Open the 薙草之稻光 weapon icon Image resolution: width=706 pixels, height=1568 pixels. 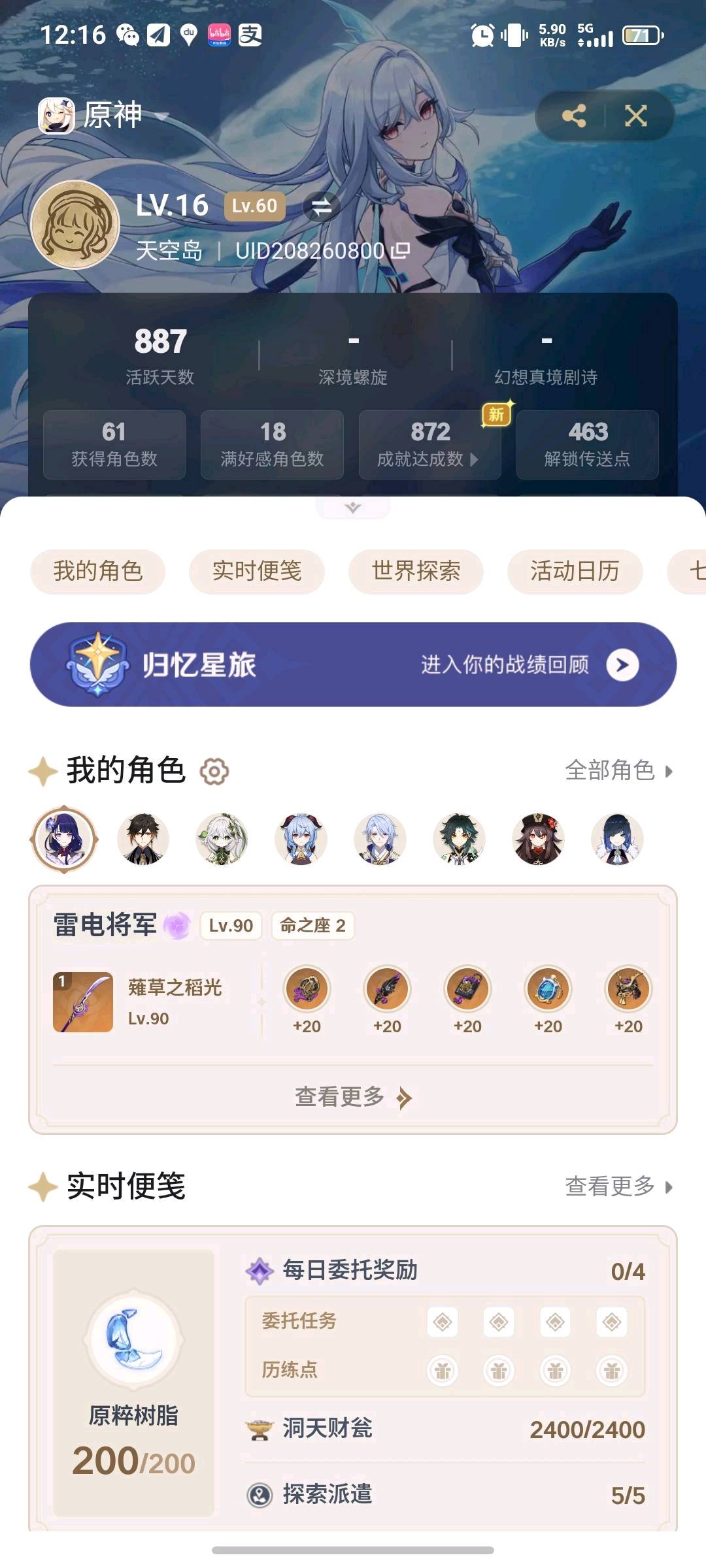[x=83, y=1002]
